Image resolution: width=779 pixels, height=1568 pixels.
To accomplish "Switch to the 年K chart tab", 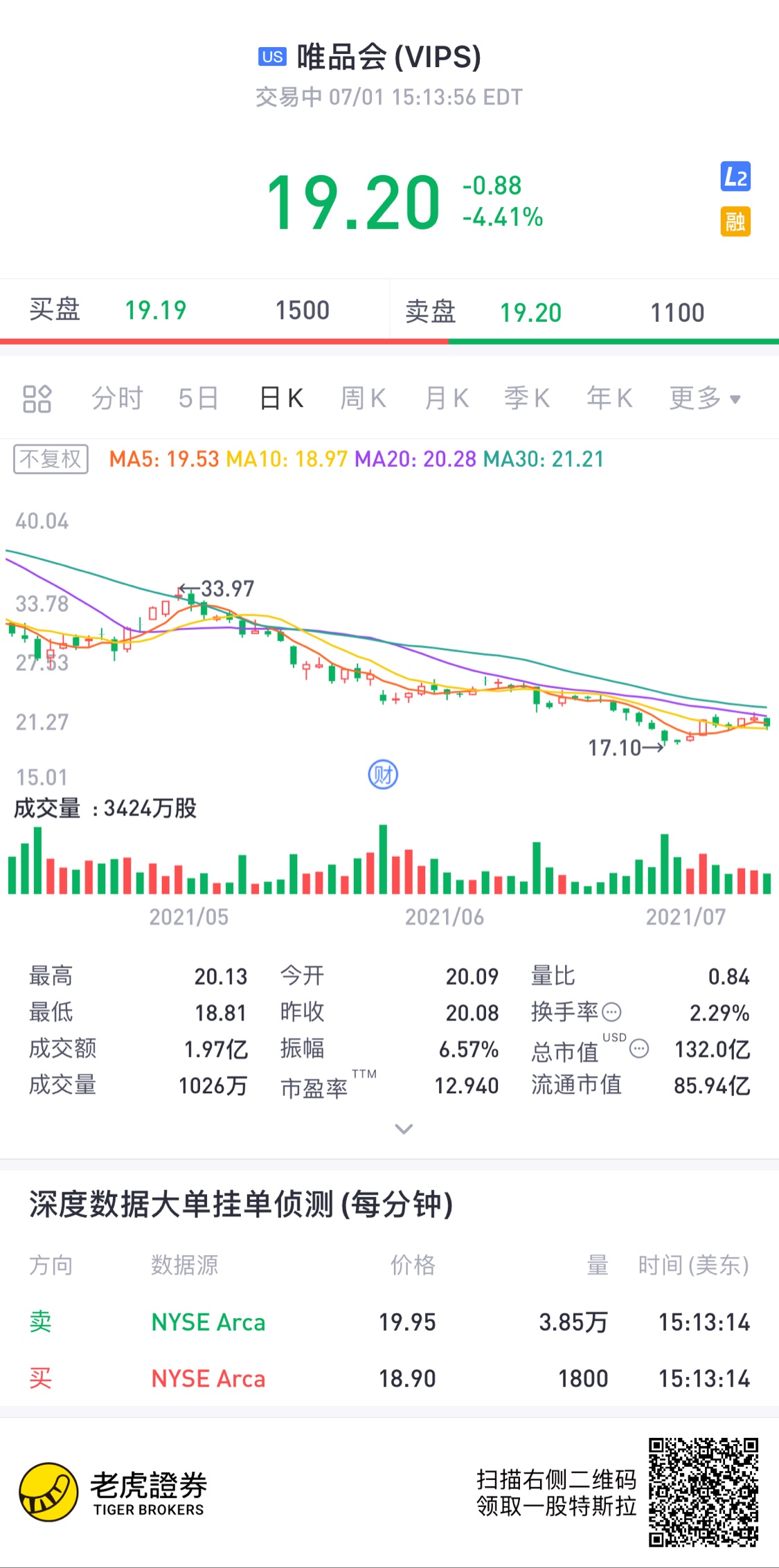I will [x=609, y=399].
